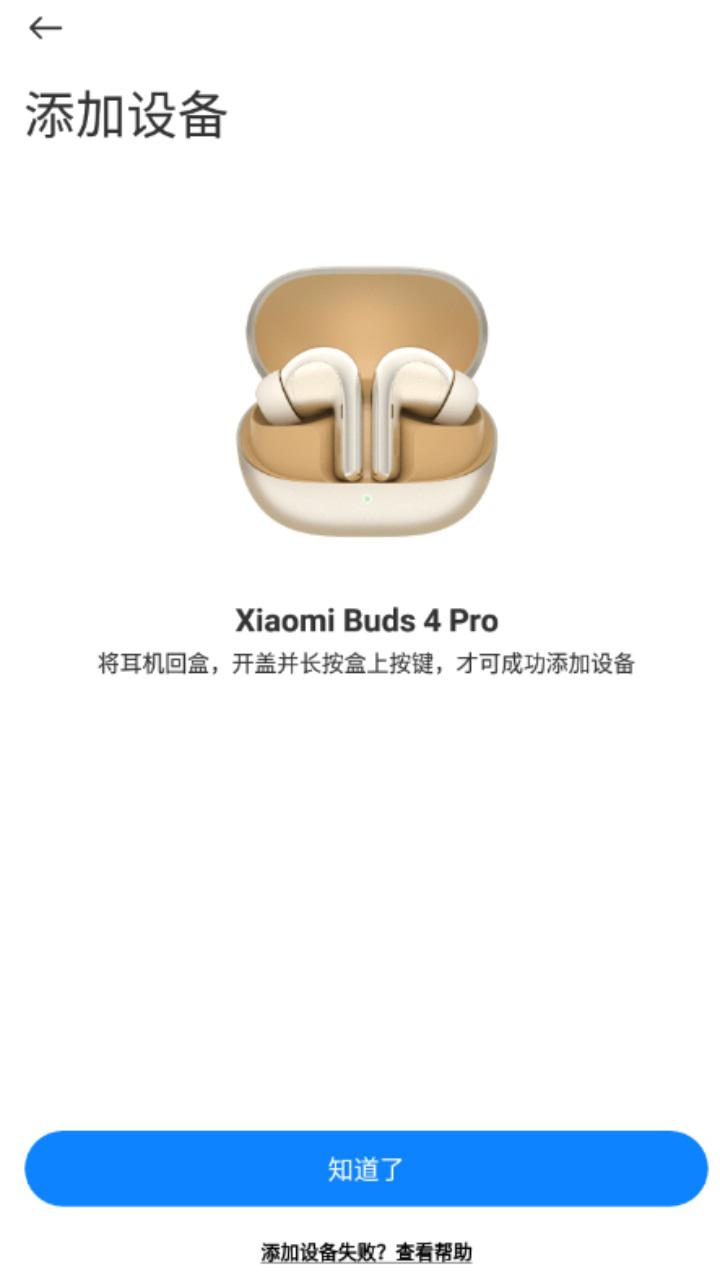Tap the blue 知道了 button
Image resolution: width=720 pixels, height=1280 pixels.
[x=366, y=1168]
